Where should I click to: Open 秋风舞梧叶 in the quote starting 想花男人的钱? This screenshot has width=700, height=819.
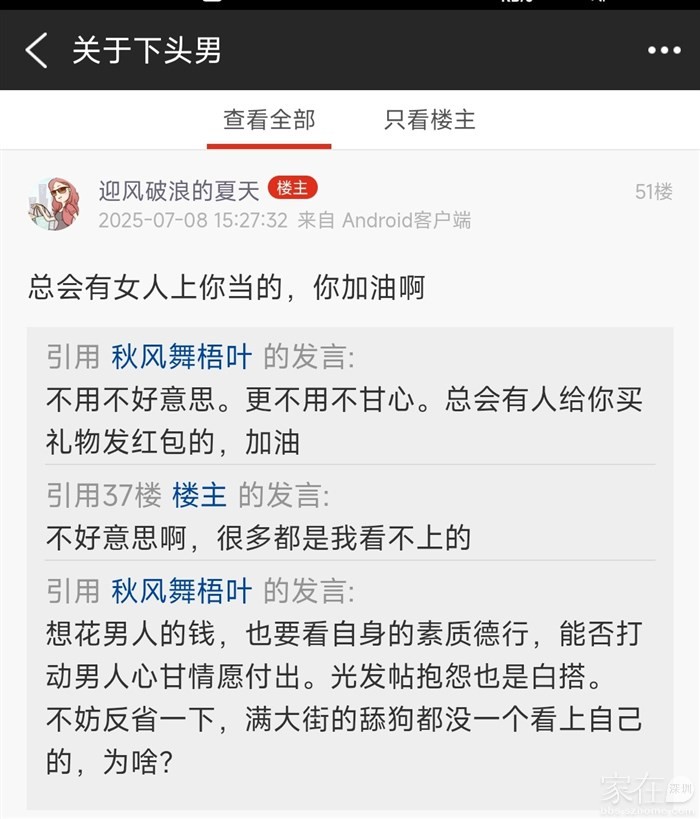tap(181, 591)
